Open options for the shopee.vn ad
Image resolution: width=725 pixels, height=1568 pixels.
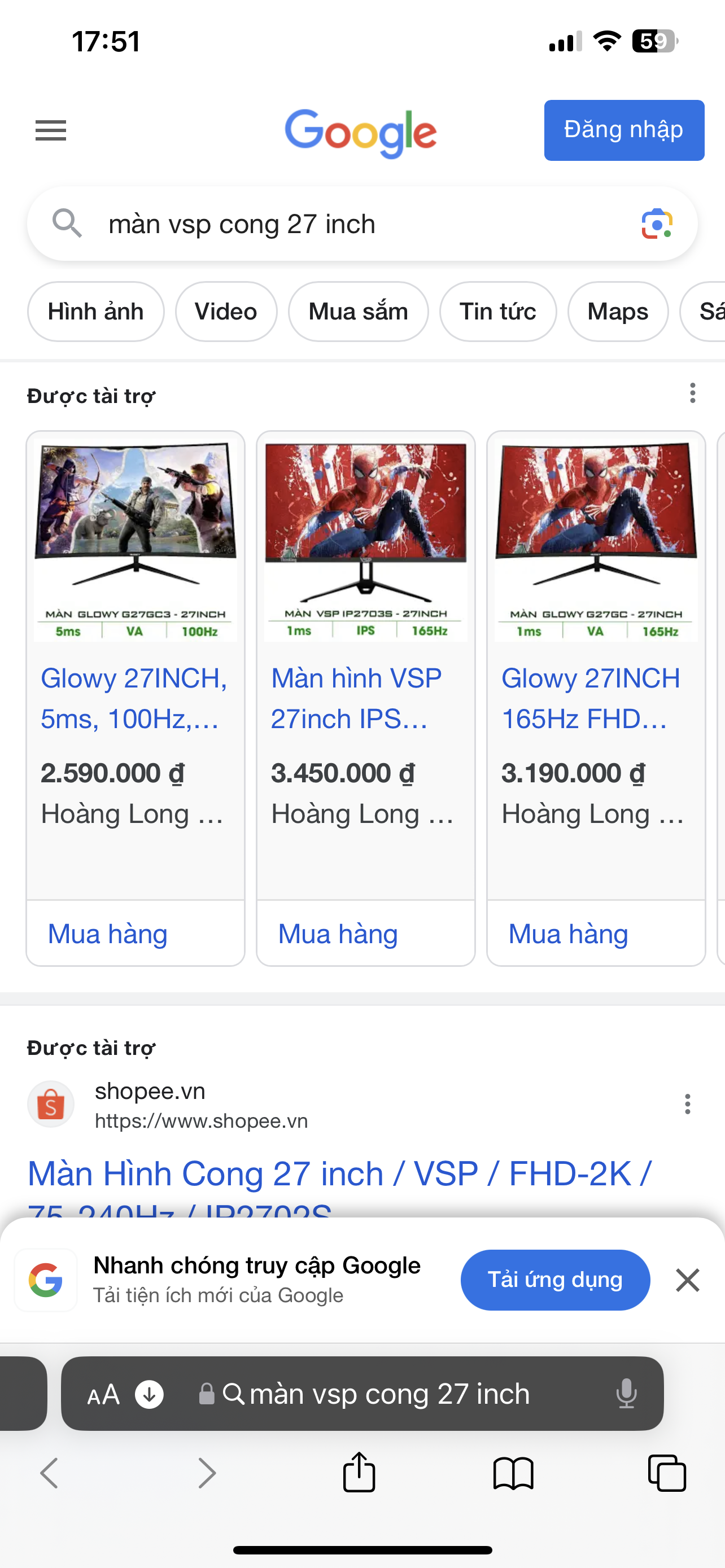687,1104
